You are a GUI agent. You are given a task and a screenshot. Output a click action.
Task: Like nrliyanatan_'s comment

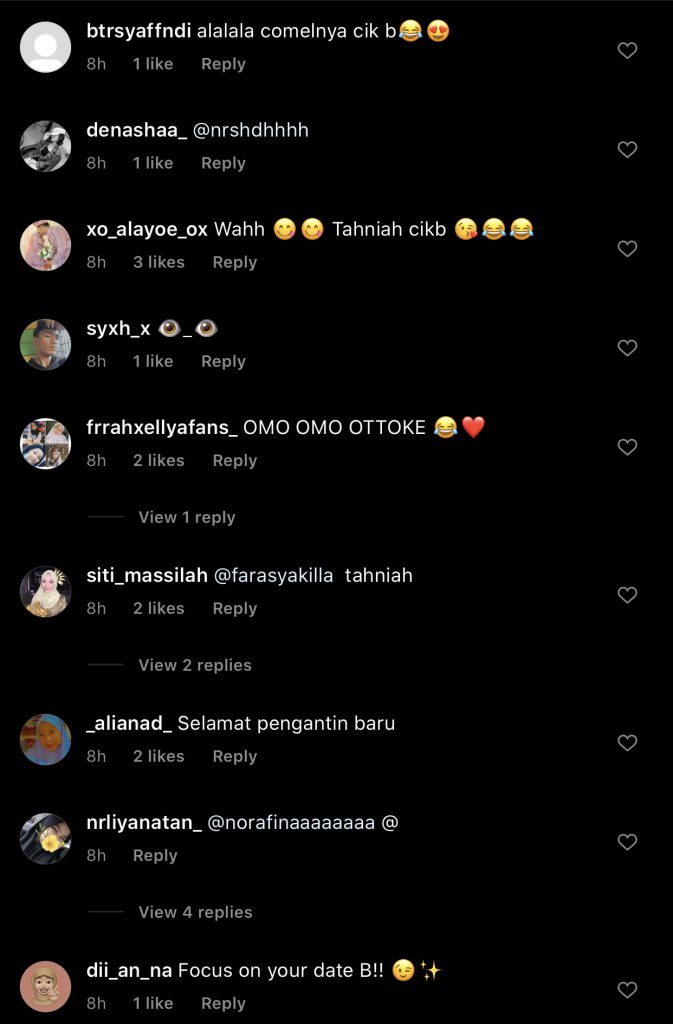(627, 842)
